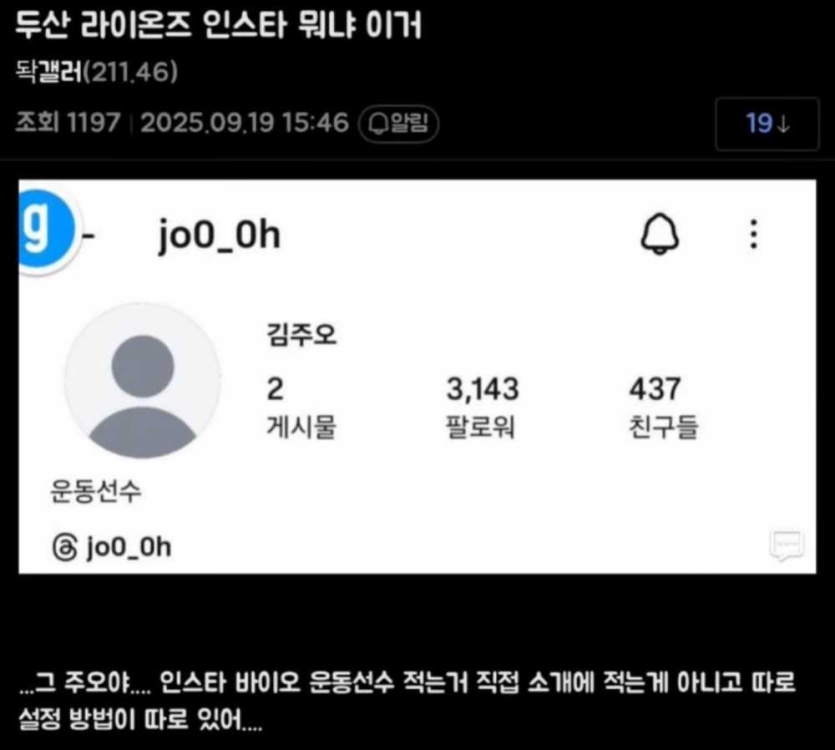The width and height of the screenshot is (835, 750).
Task: Jump to the 19 comments
Action: coord(767,124)
